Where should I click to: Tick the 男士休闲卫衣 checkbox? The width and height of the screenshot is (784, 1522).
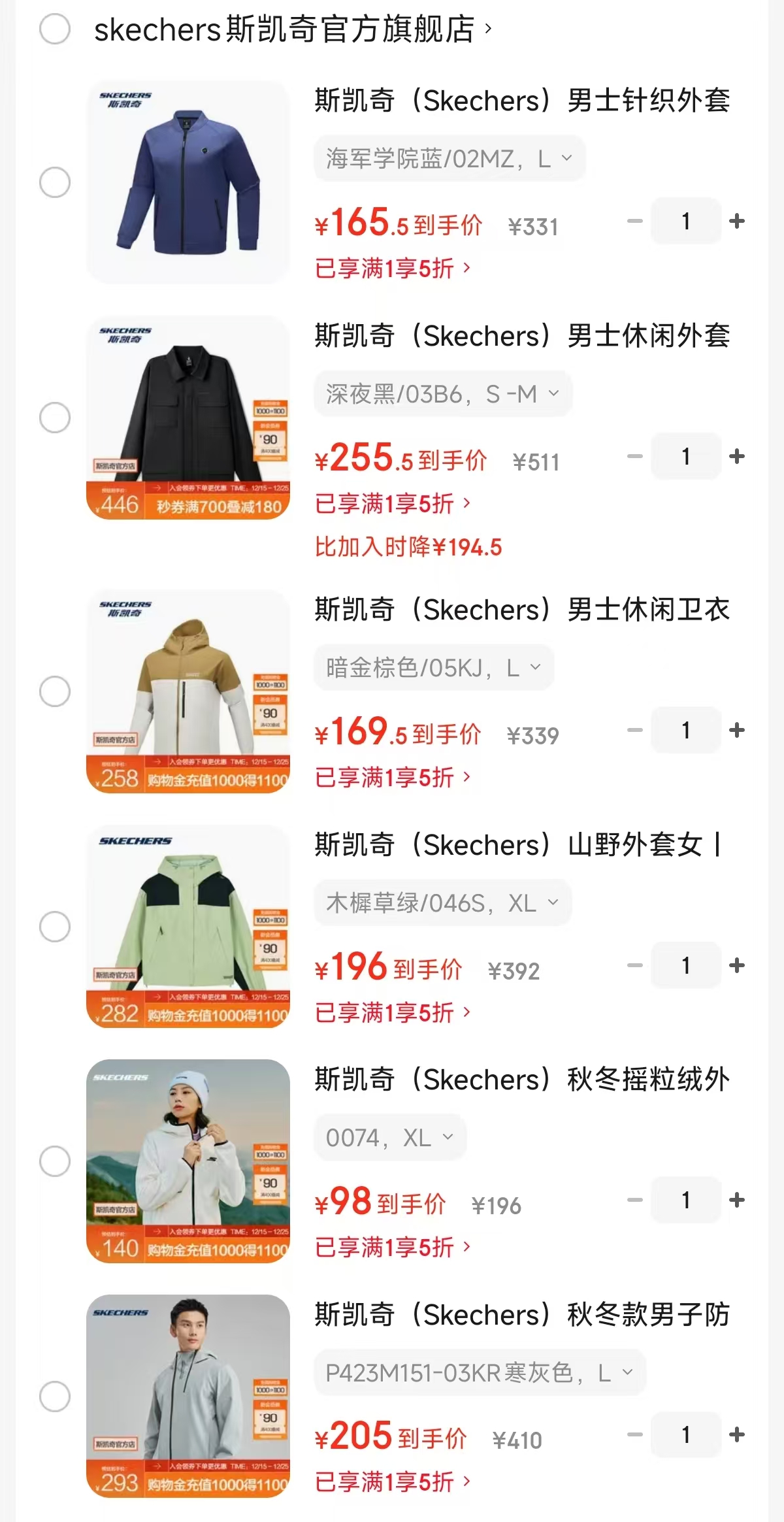[55, 691]
